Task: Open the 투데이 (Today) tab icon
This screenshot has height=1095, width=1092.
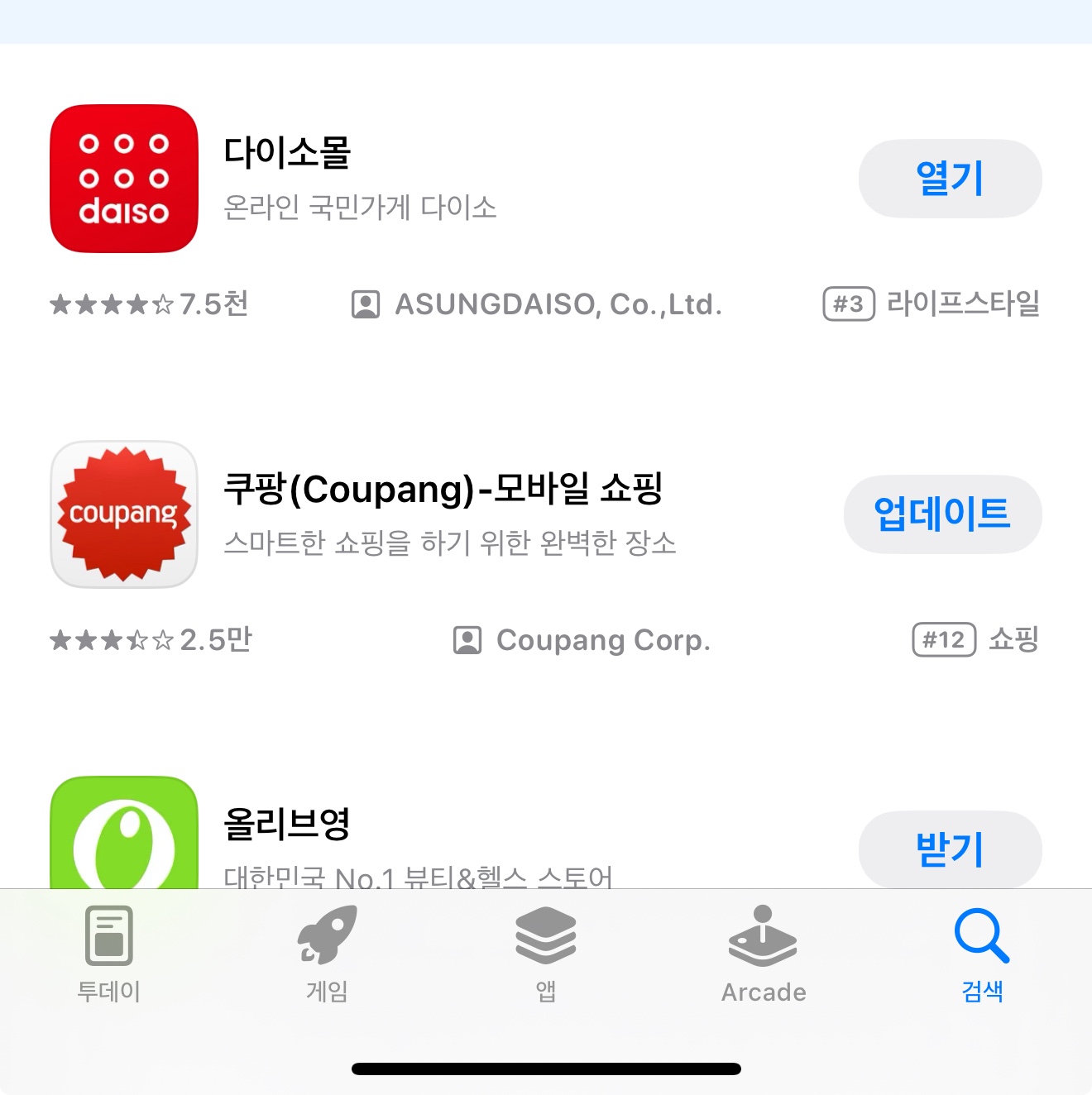Action: click(x=108, y=951)
